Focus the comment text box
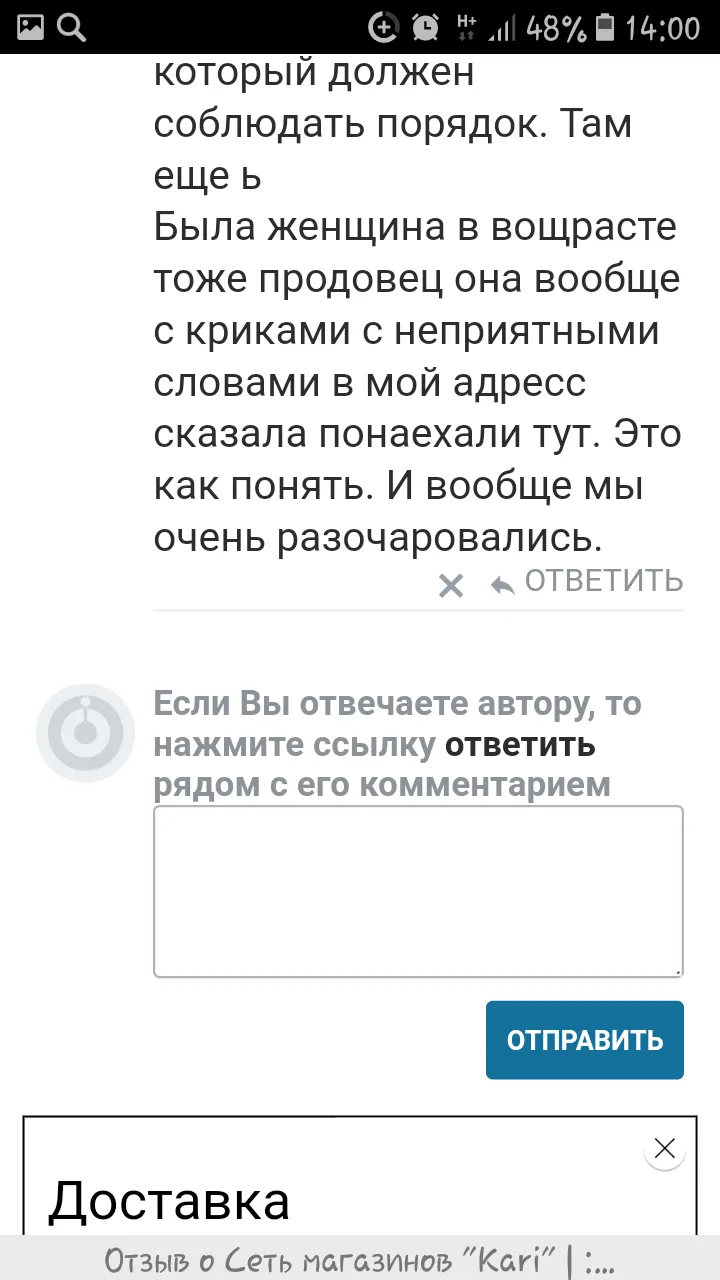Viewport: 720px width, 1280px height. 418,891
